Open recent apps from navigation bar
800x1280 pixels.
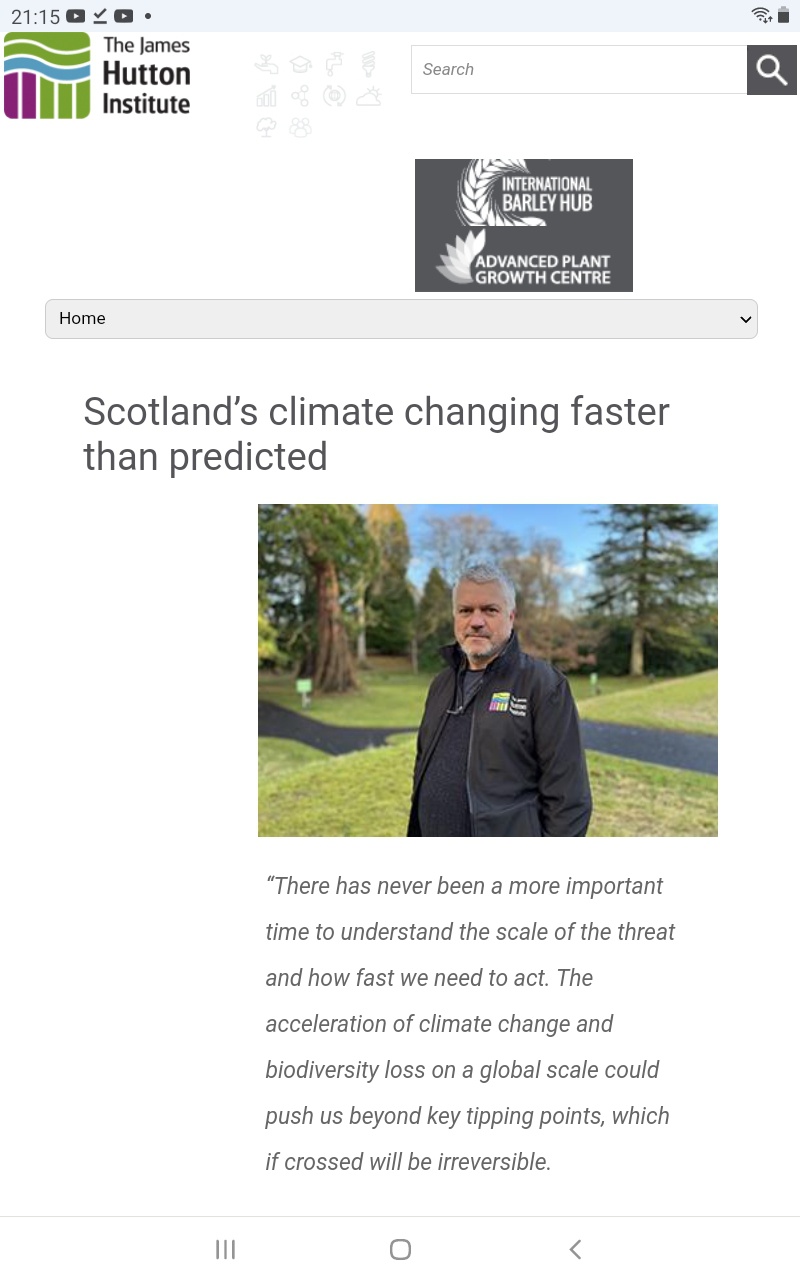click(x=225, y=1249)
